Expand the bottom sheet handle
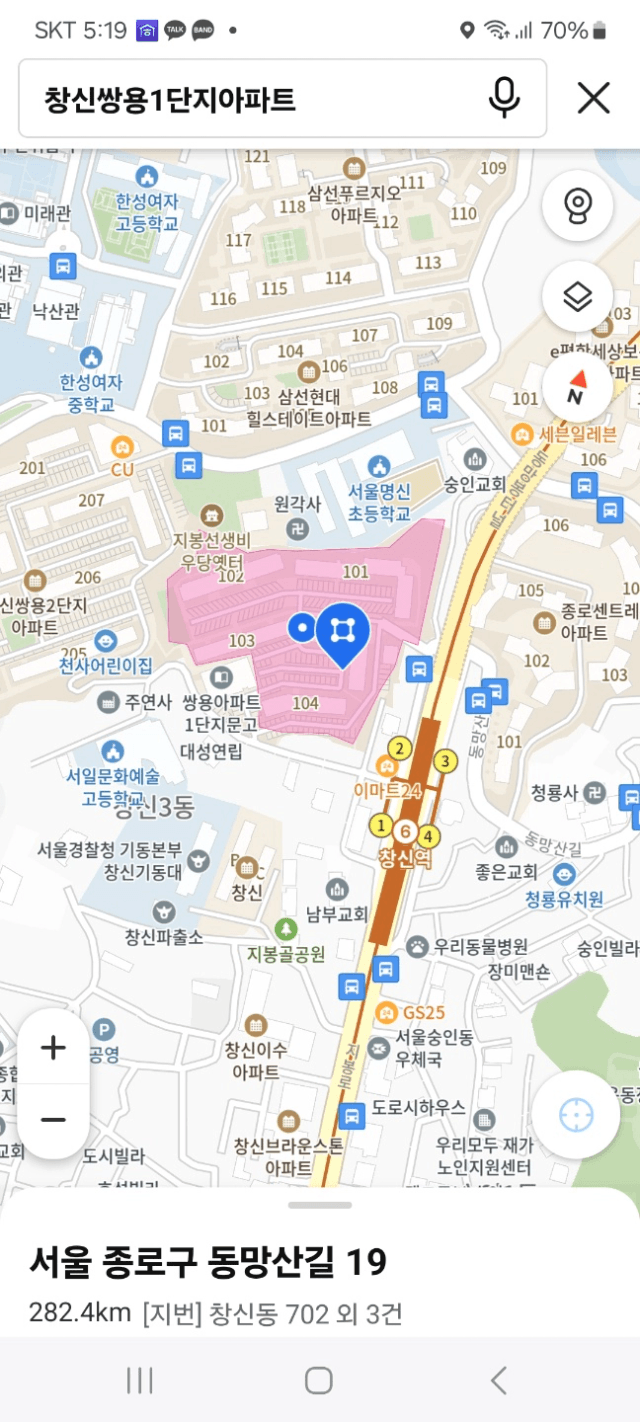 coord(320,1205)
